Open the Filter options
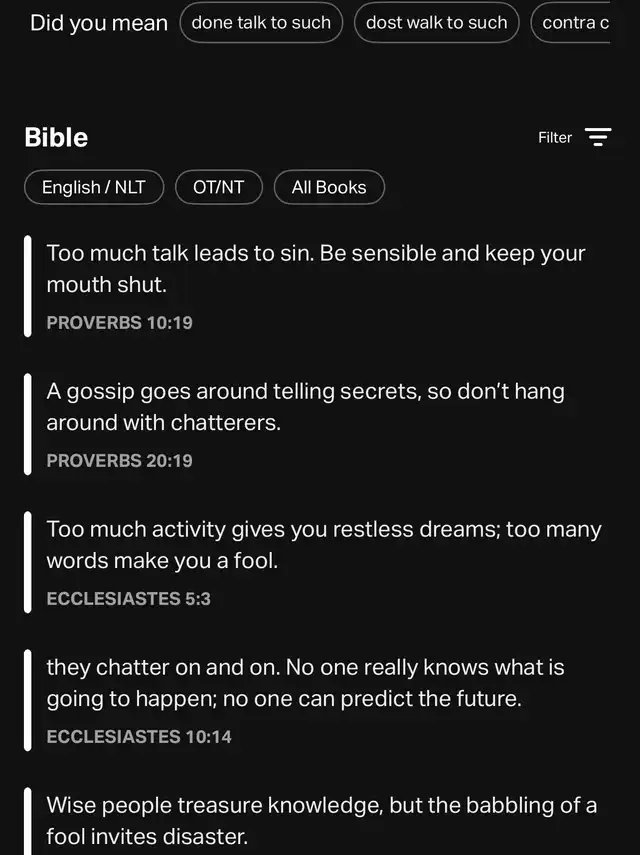Image resolution: width=640 pixels, height=855 pixels. pyautogui.click(x=575, y=138)
